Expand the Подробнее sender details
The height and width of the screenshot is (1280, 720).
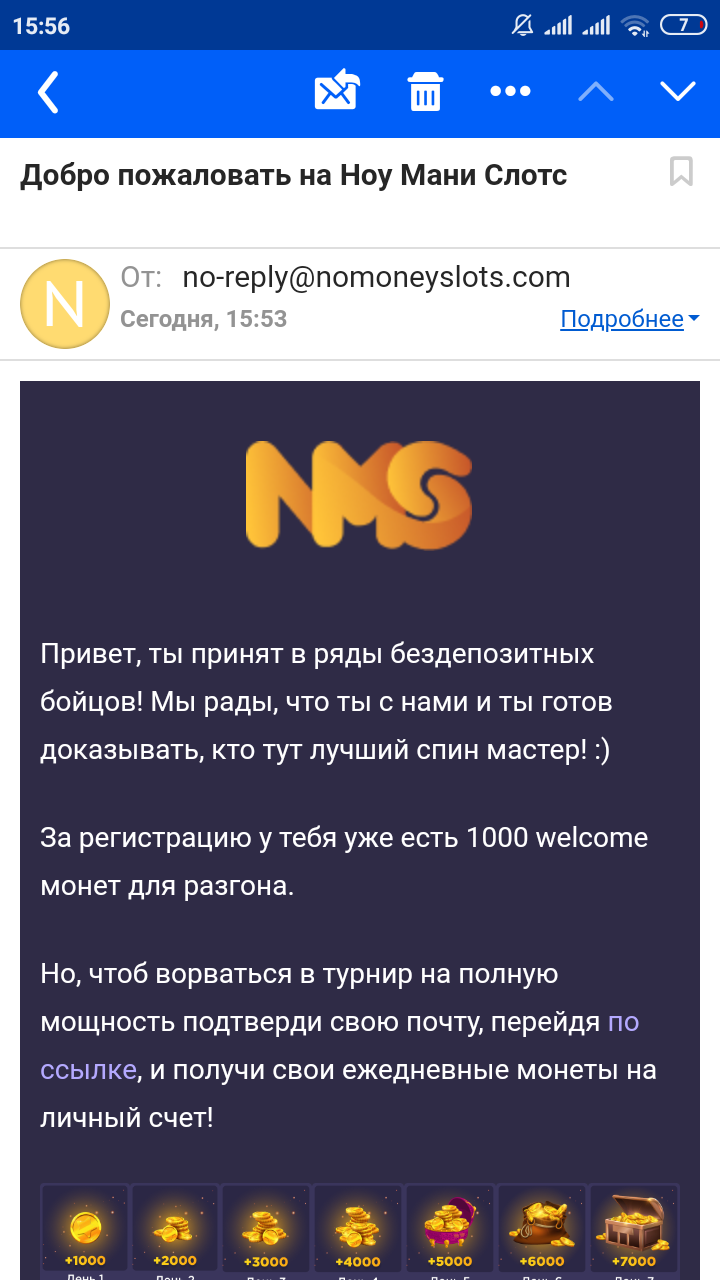pos(629,319)
